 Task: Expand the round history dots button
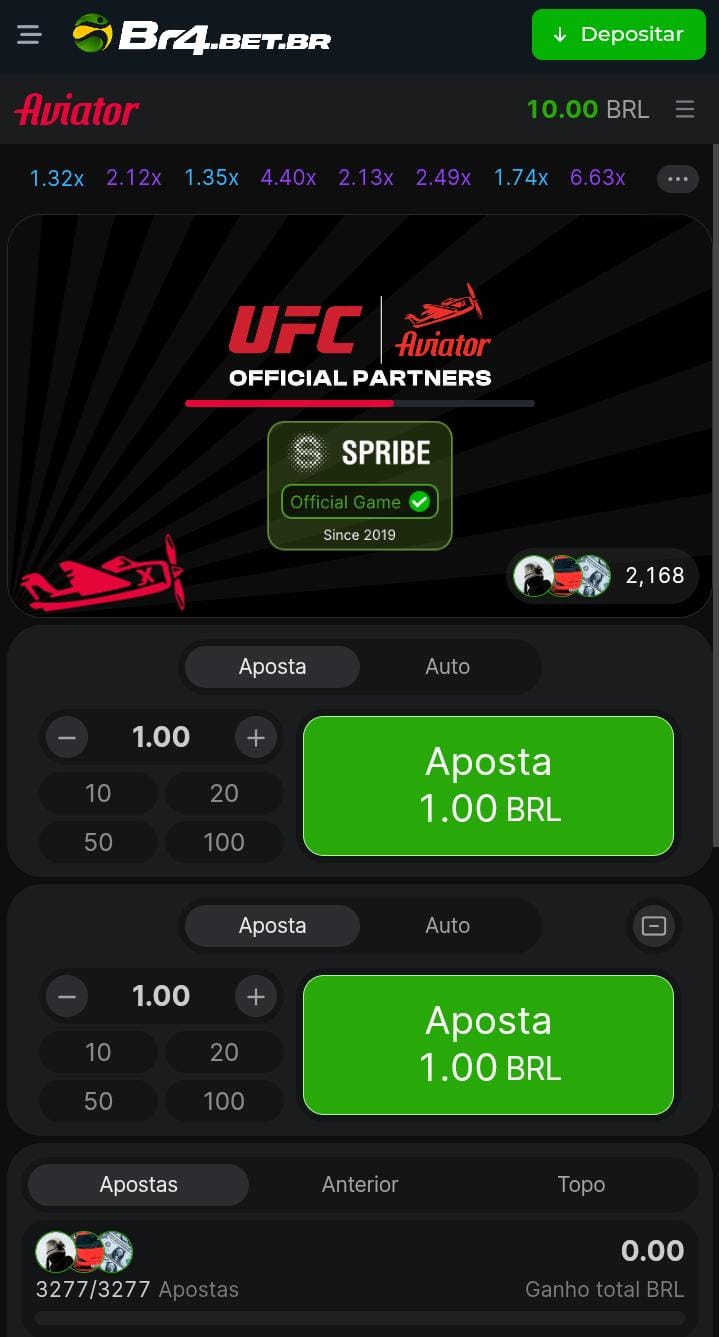click(677, 179)
